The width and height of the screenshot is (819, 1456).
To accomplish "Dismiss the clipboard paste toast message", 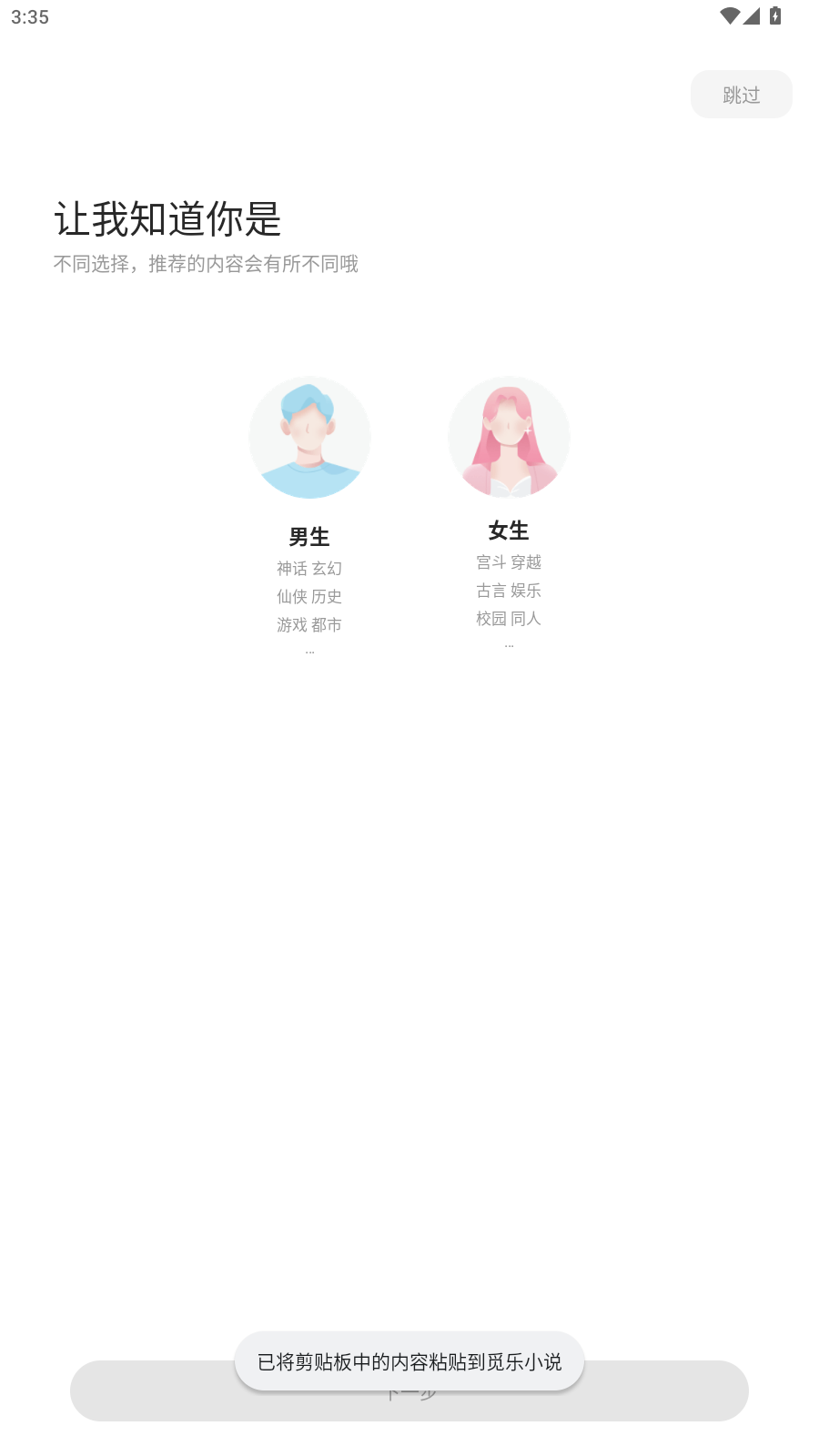I will [408, 1361].
